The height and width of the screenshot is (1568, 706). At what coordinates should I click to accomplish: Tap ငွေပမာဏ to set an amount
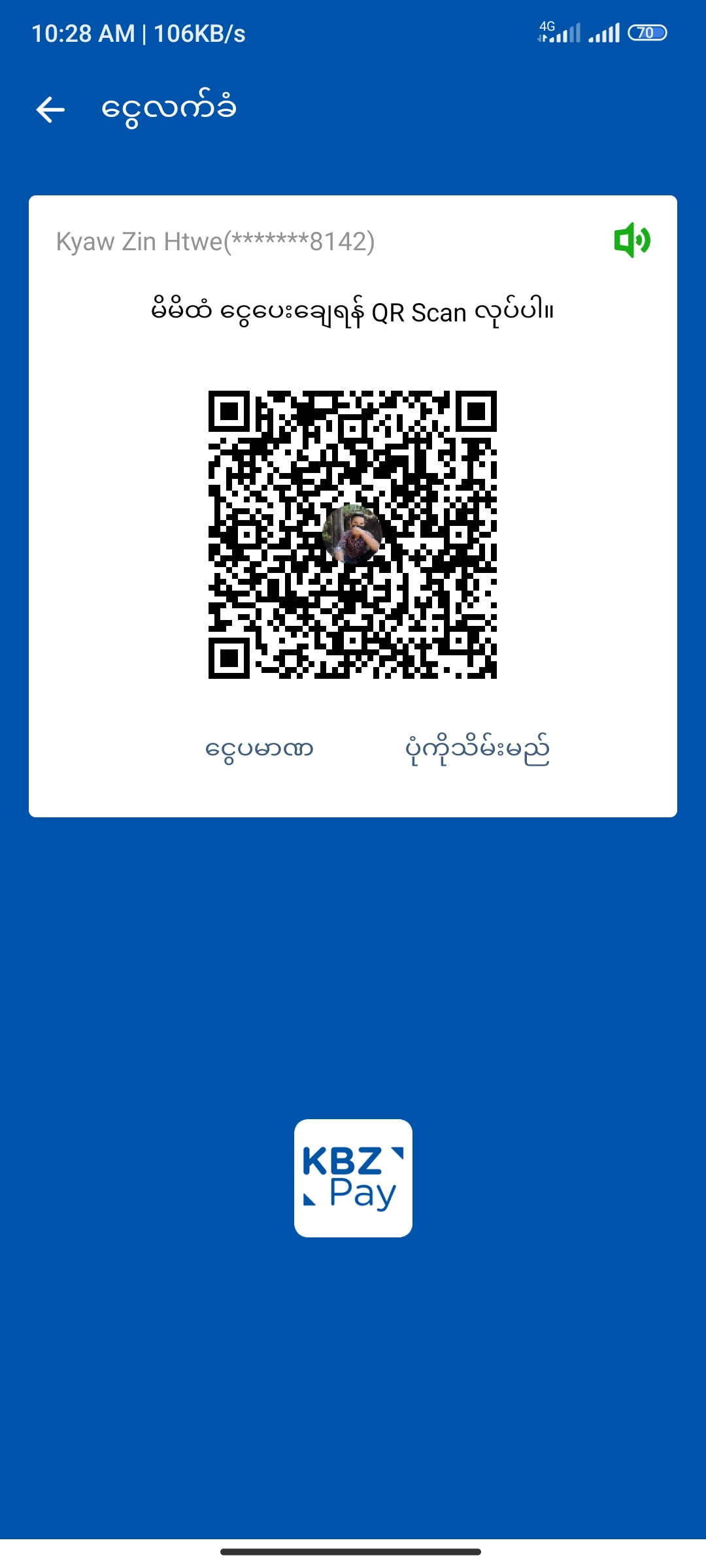(x=259, y=749)
